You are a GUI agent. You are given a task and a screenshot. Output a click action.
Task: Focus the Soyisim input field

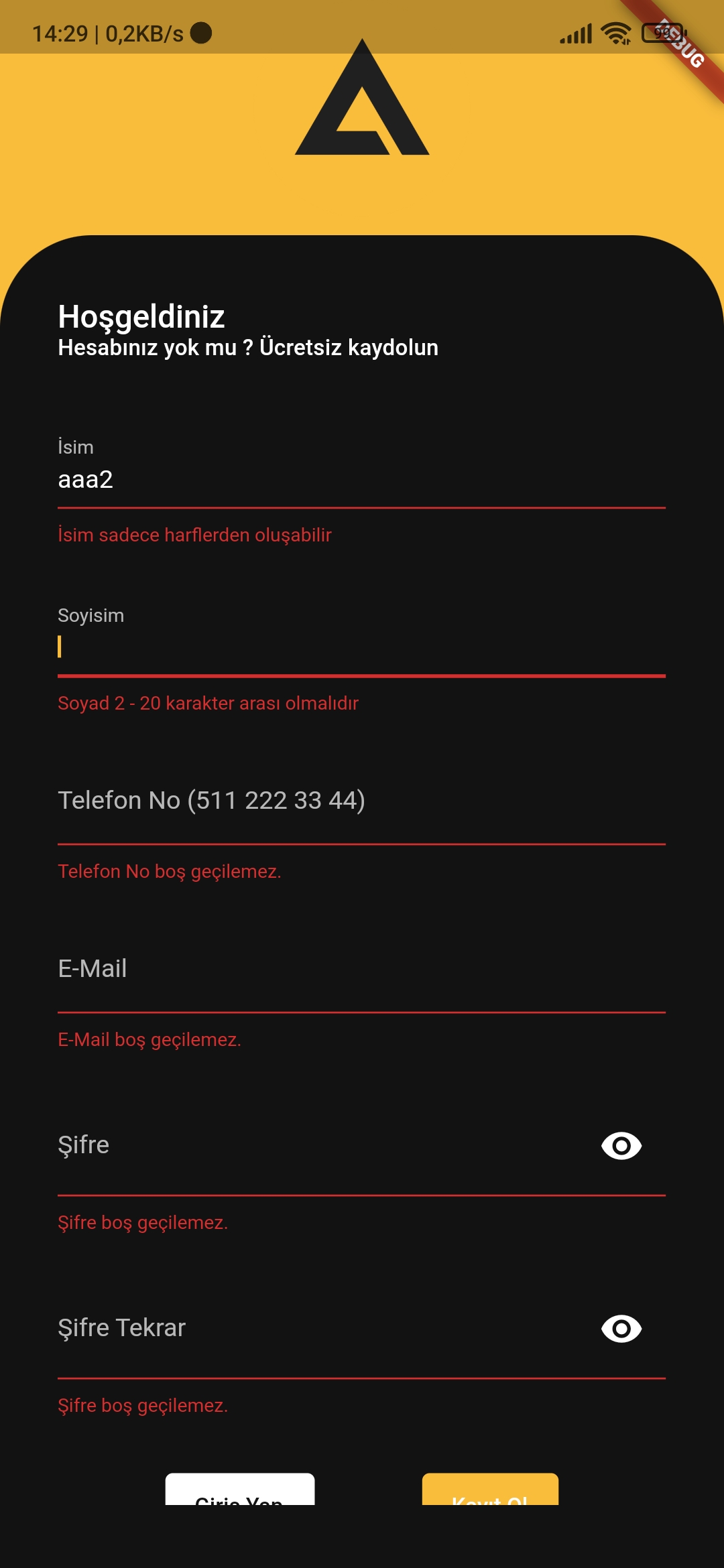pyautogui.click(x=268, y=647)
